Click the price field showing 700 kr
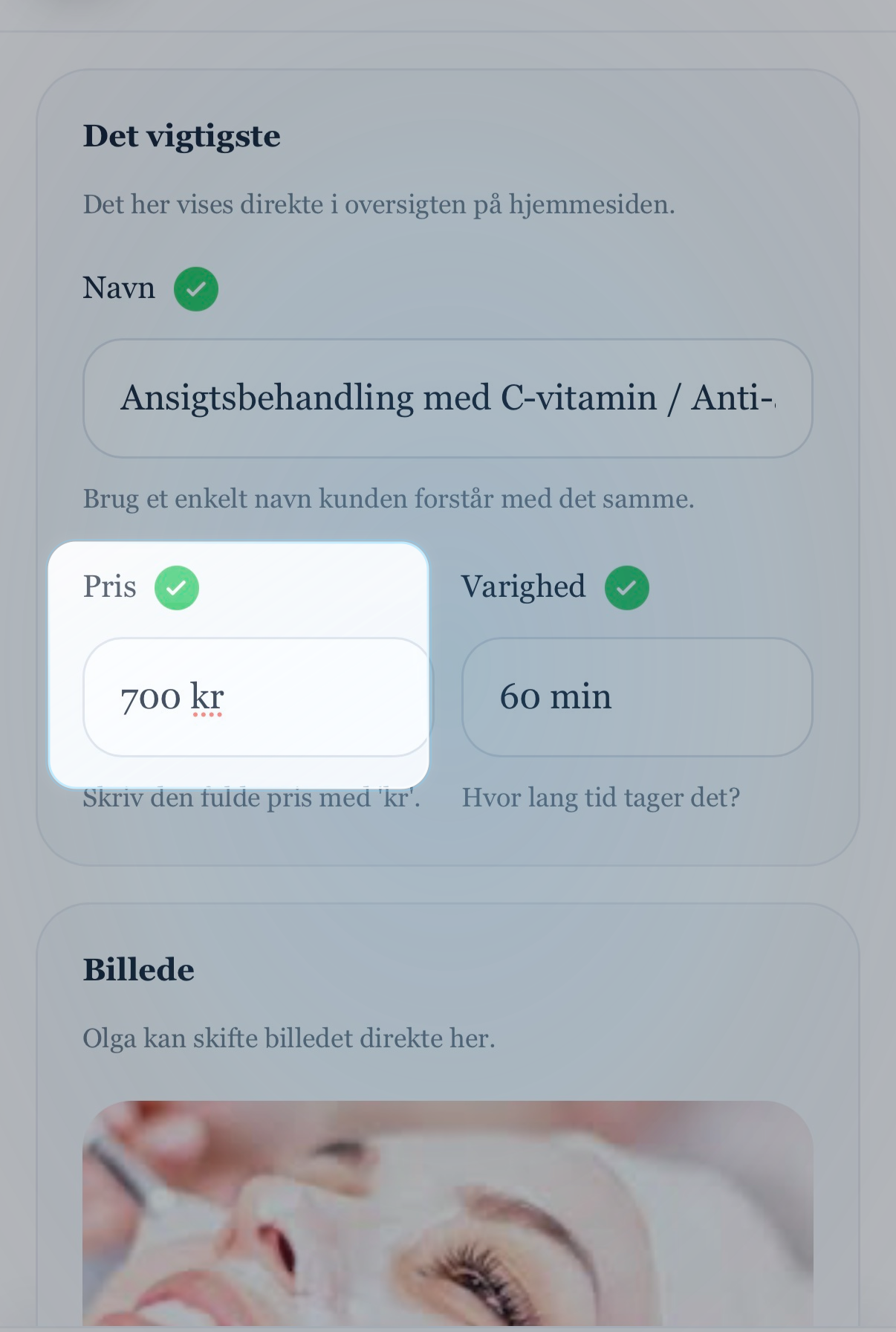 [256, 696]
